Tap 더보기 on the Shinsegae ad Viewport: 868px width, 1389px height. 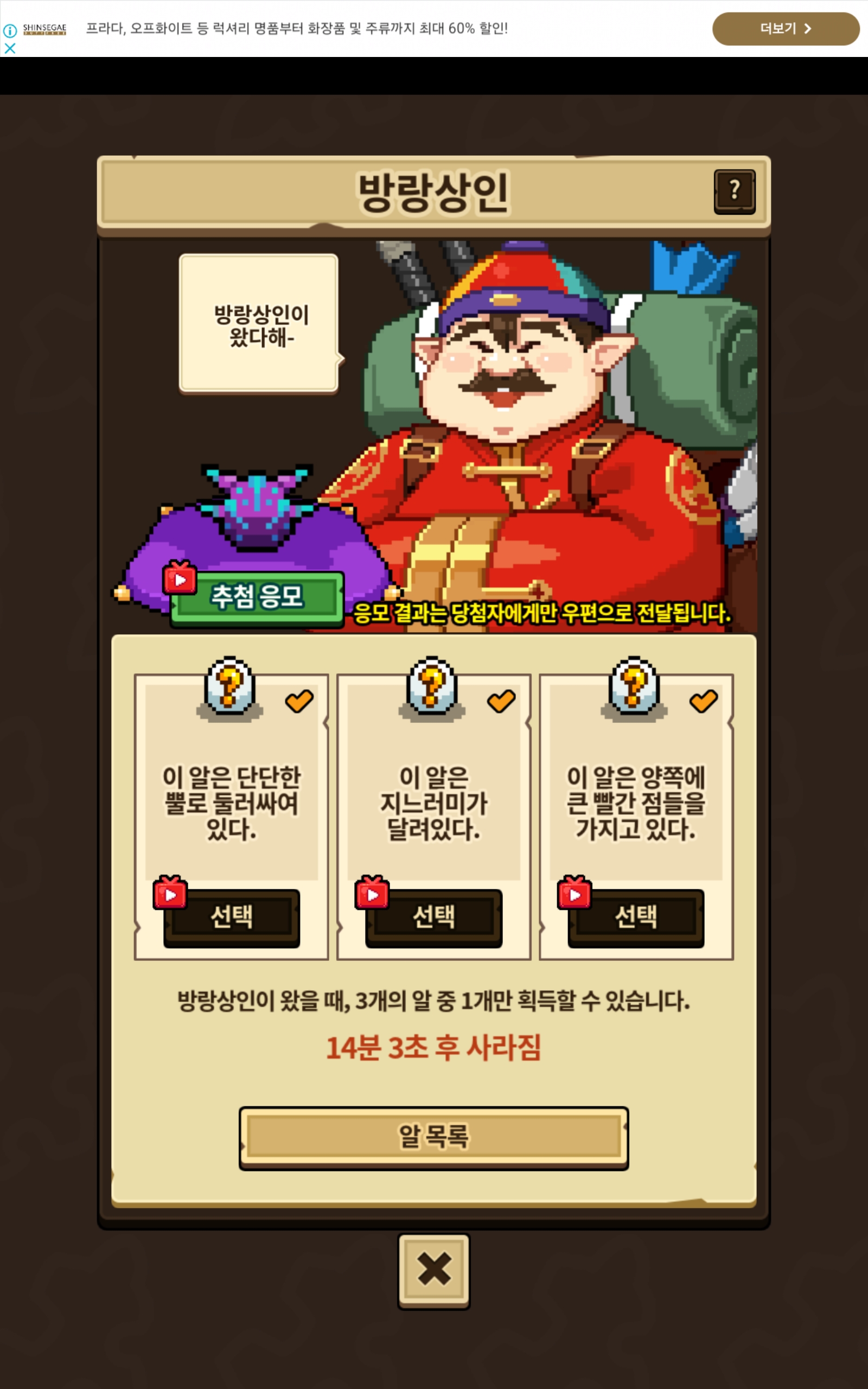pyautogui.click(x=786, y=29)
